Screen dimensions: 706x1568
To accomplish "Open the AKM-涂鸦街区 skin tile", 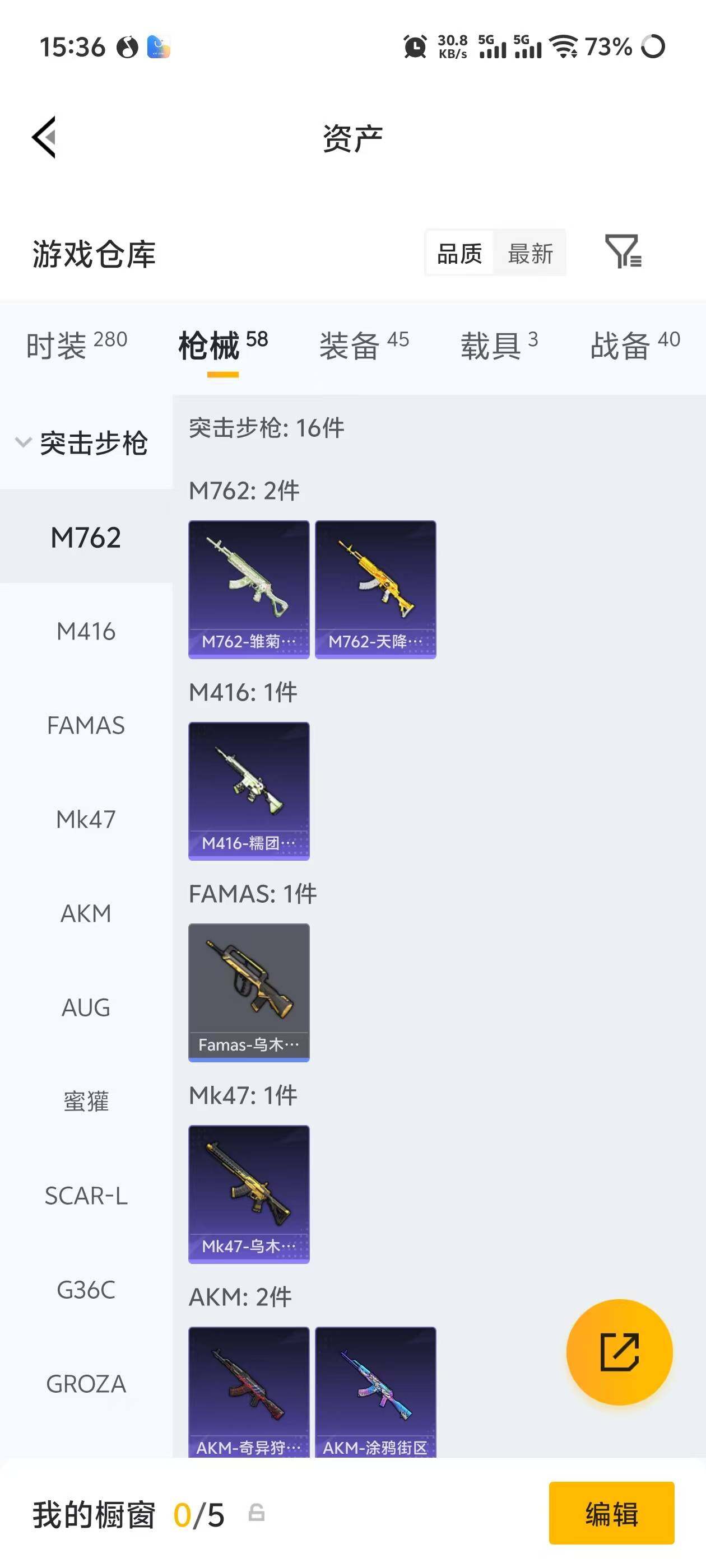I will [375, 1391].
